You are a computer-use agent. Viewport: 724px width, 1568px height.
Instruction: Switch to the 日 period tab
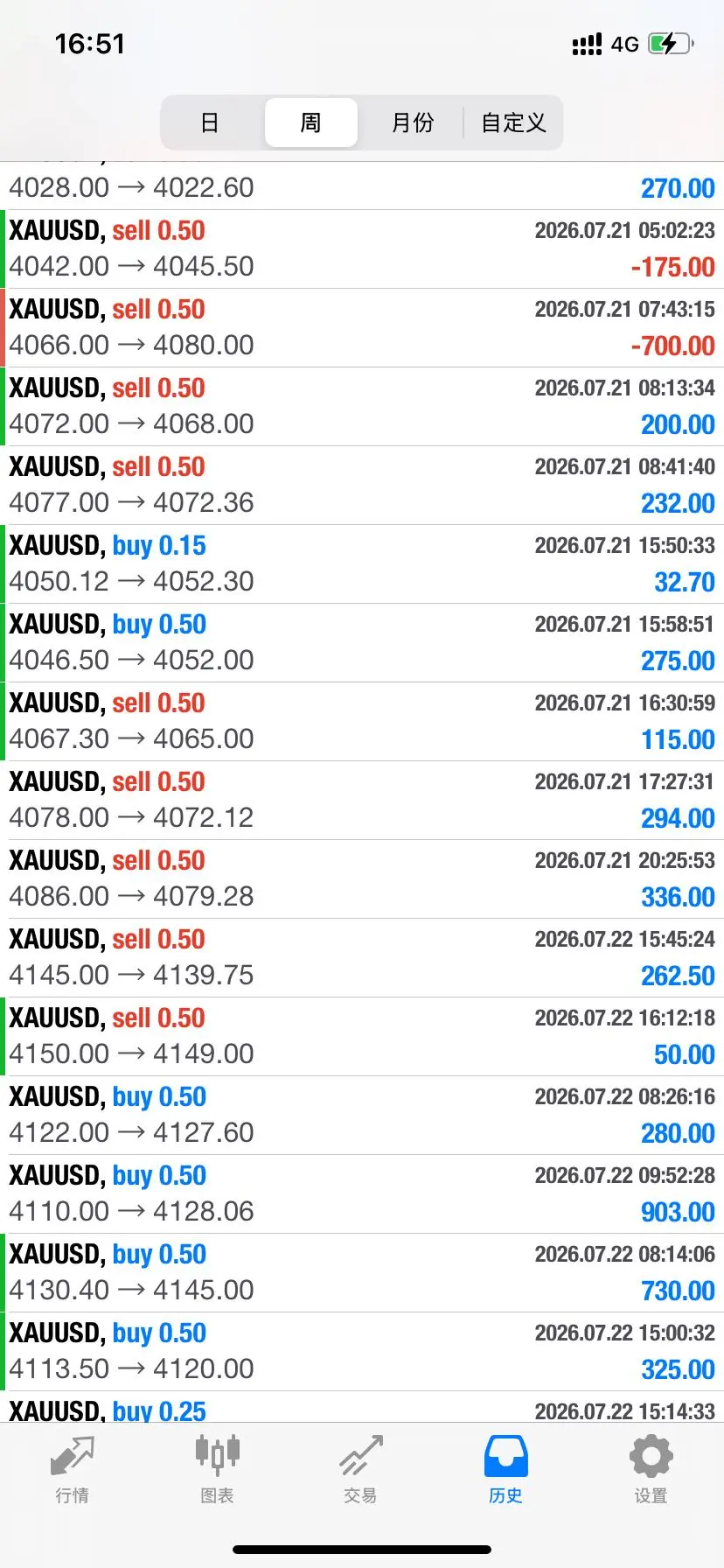210,122
